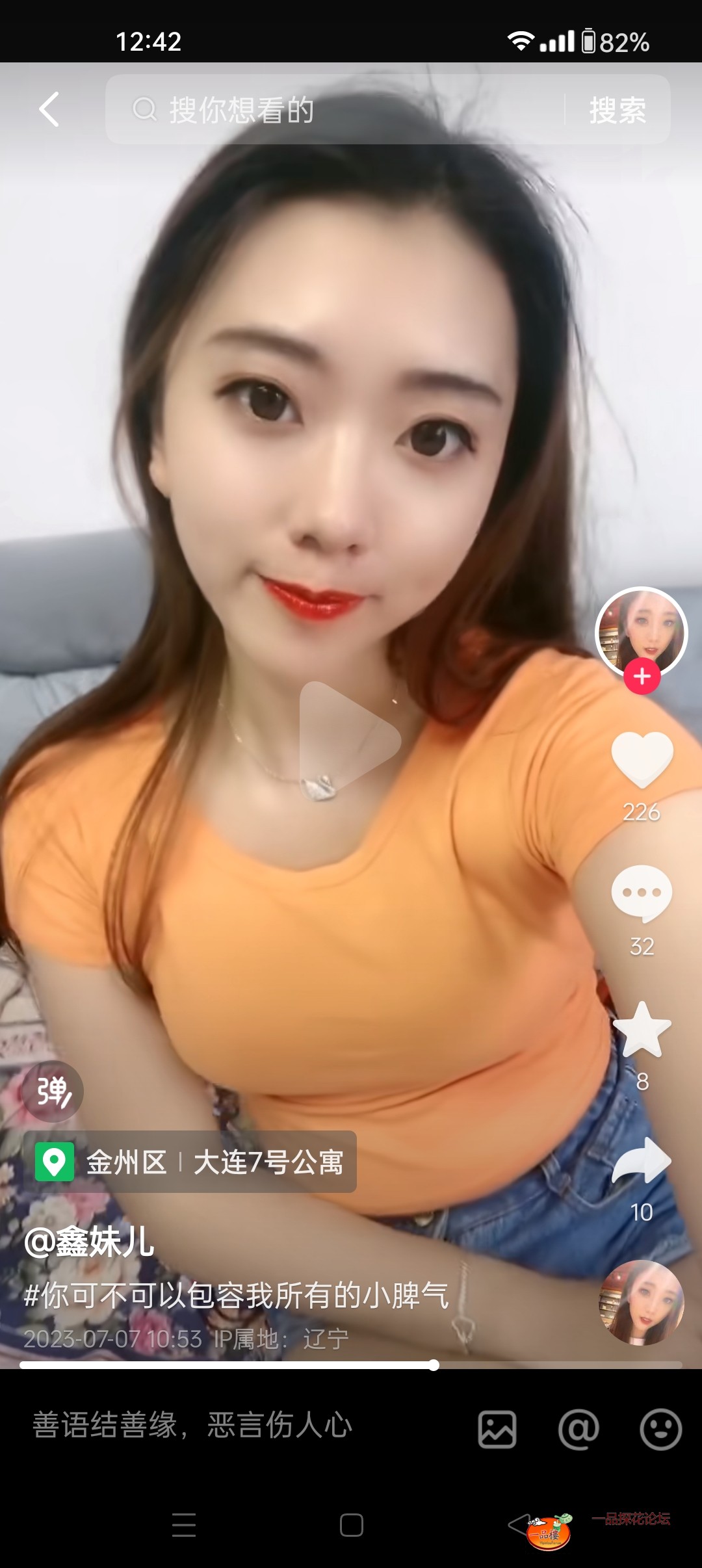
Task: Open the emoji picker icon
Action: point(660,1429)
